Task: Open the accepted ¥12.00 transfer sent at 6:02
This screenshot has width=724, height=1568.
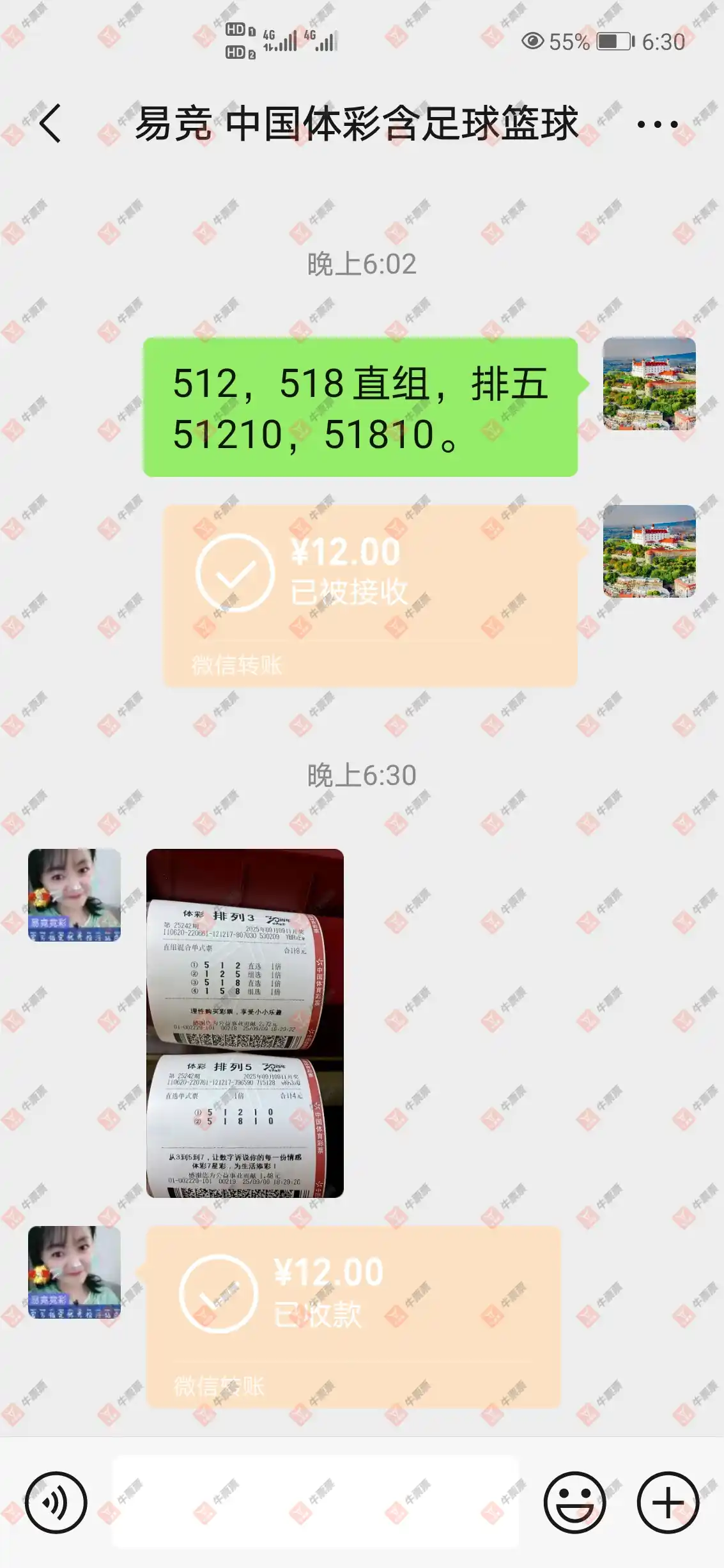Action: click(x=370, y=596)
